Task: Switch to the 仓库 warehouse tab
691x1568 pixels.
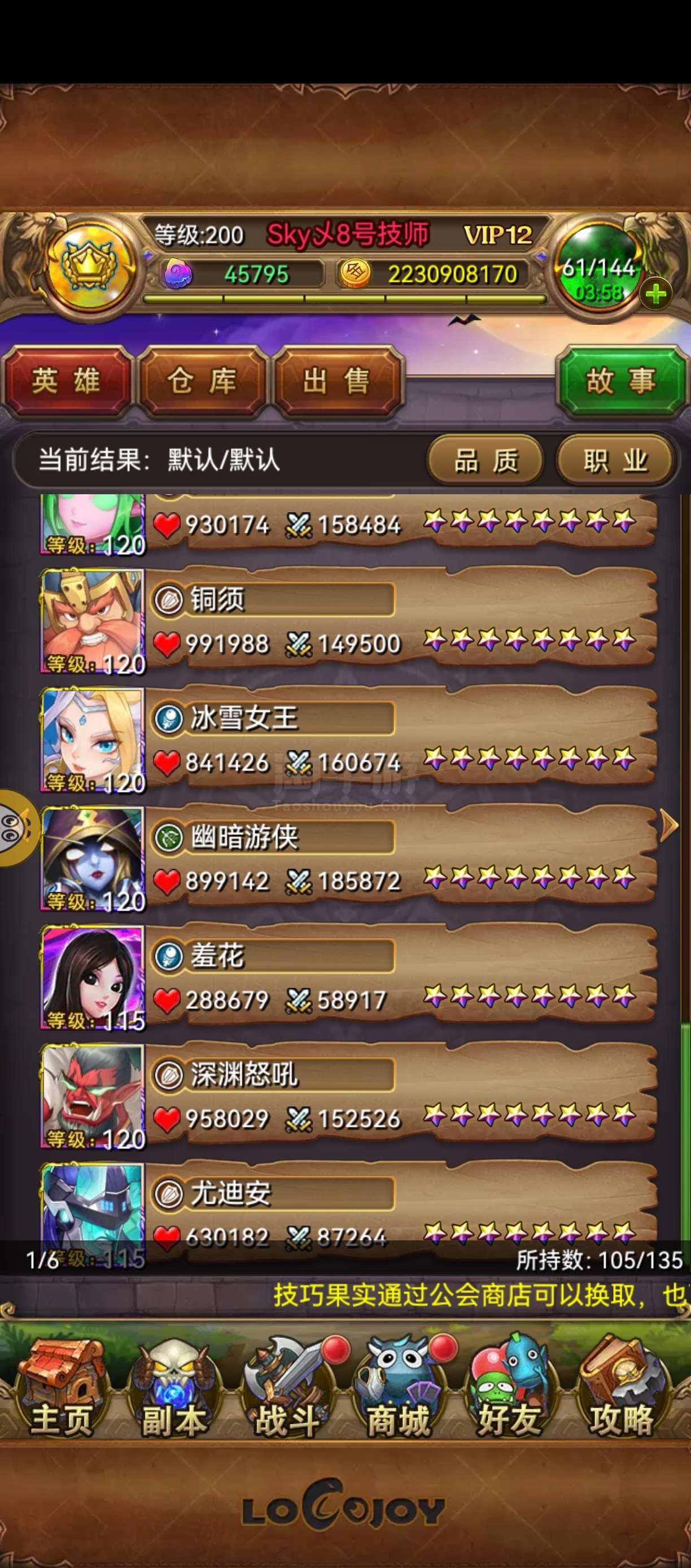Action: pyautogui.click(x=203, y=381)
